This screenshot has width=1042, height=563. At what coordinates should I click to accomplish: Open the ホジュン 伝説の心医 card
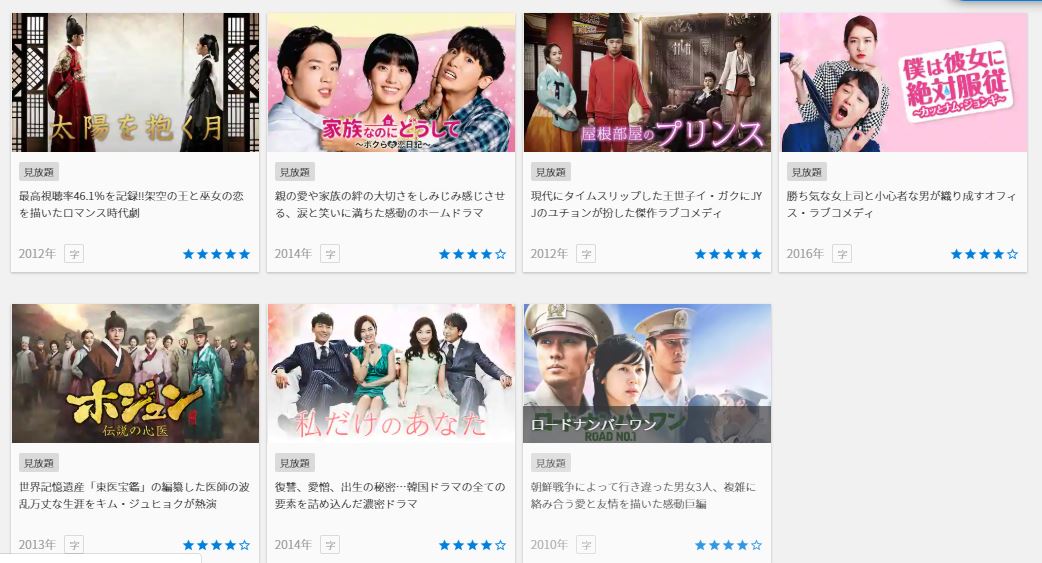point(135,374)
